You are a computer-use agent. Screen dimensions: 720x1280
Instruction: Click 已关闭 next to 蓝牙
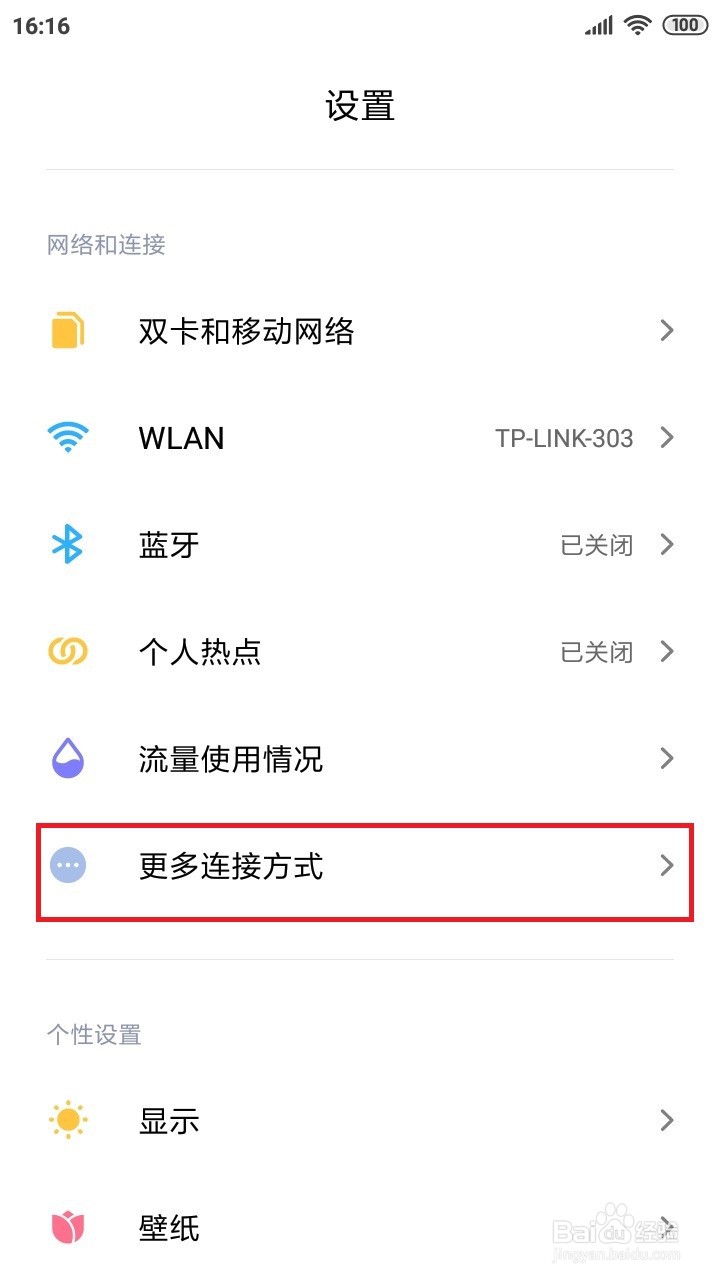click(595, 544)
